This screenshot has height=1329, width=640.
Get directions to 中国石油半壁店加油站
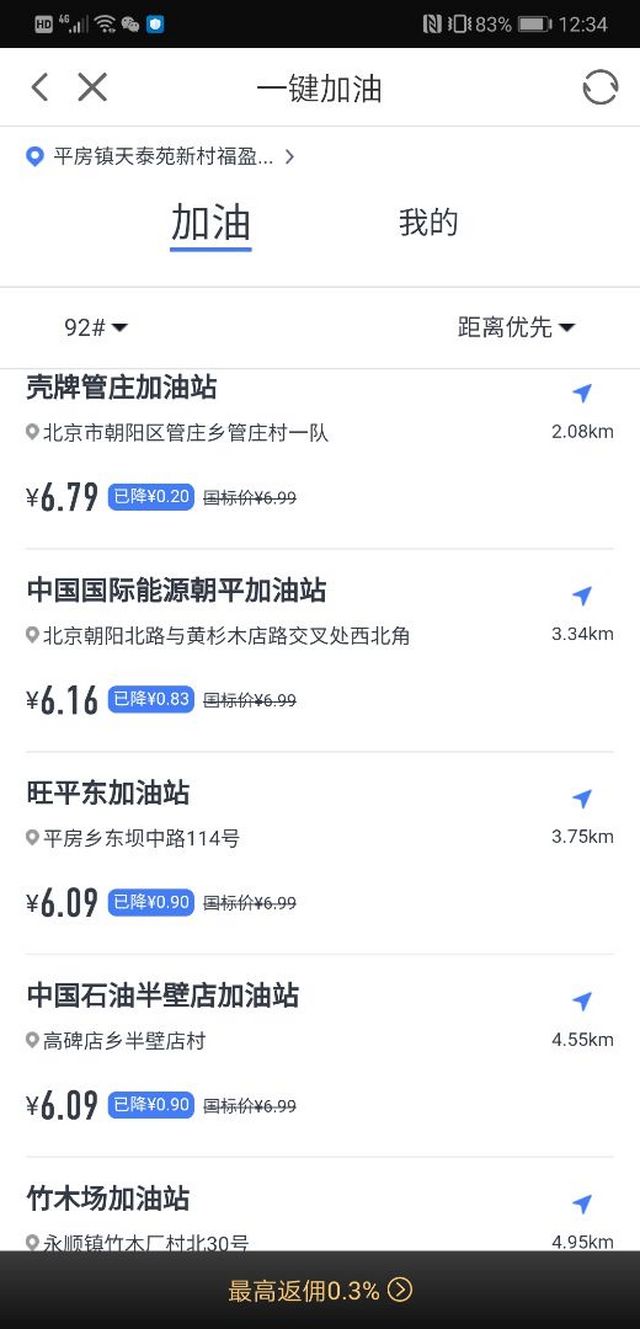click(582, 1002)
